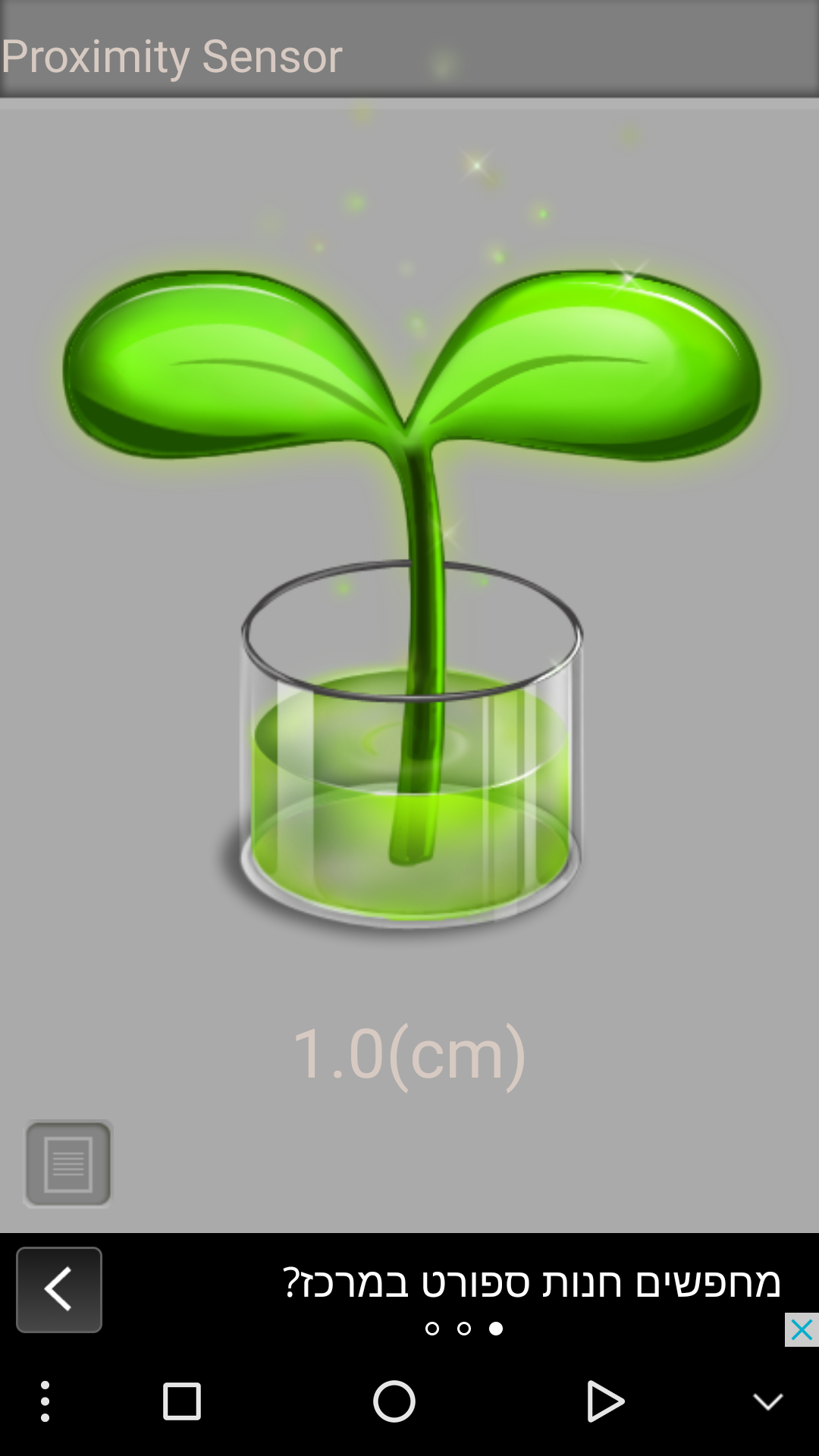
Task: Tap the triangle play button in navigation bar
Action: [x=605, y=1401]
